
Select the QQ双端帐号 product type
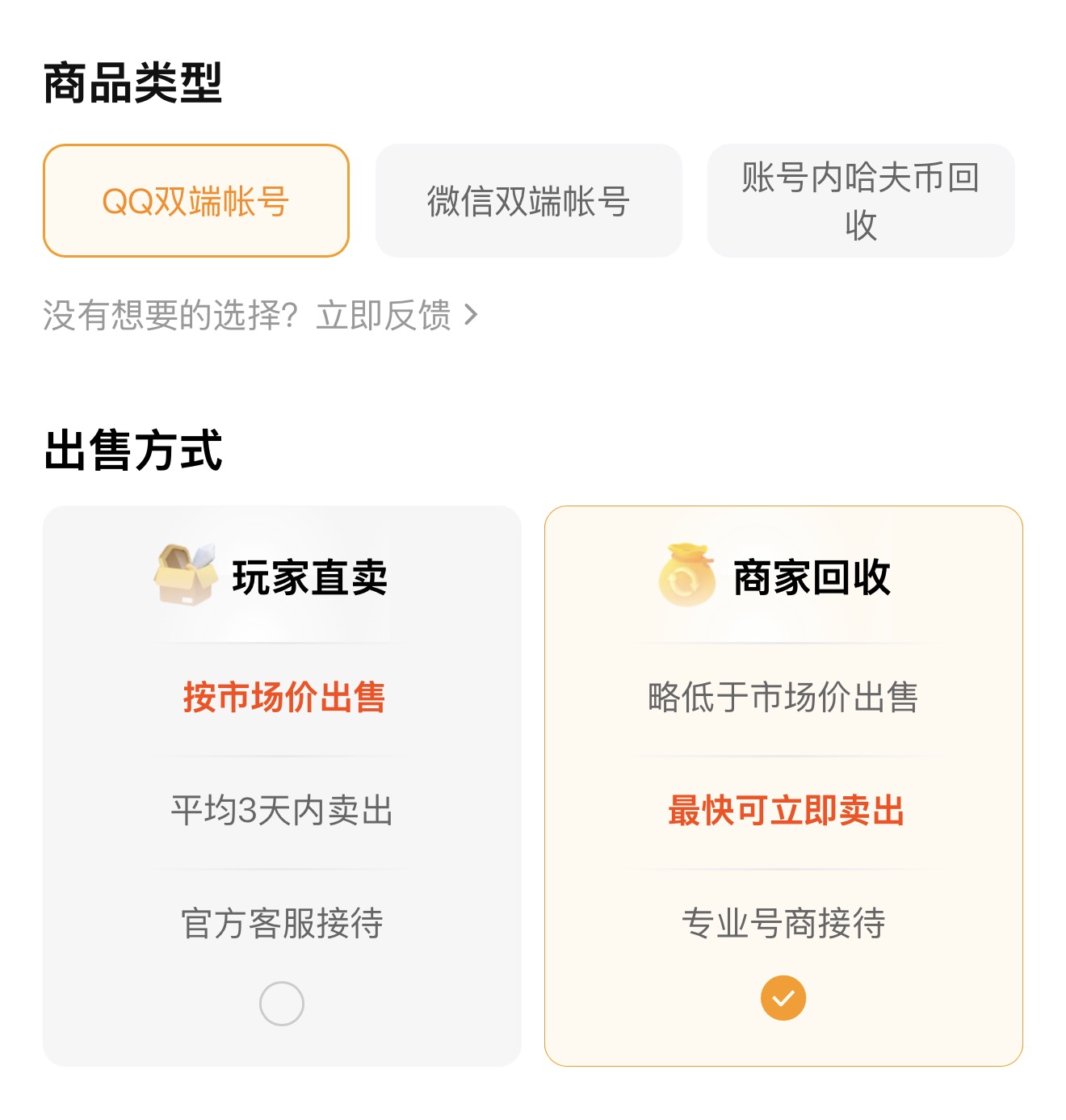[x=196, y=201]
